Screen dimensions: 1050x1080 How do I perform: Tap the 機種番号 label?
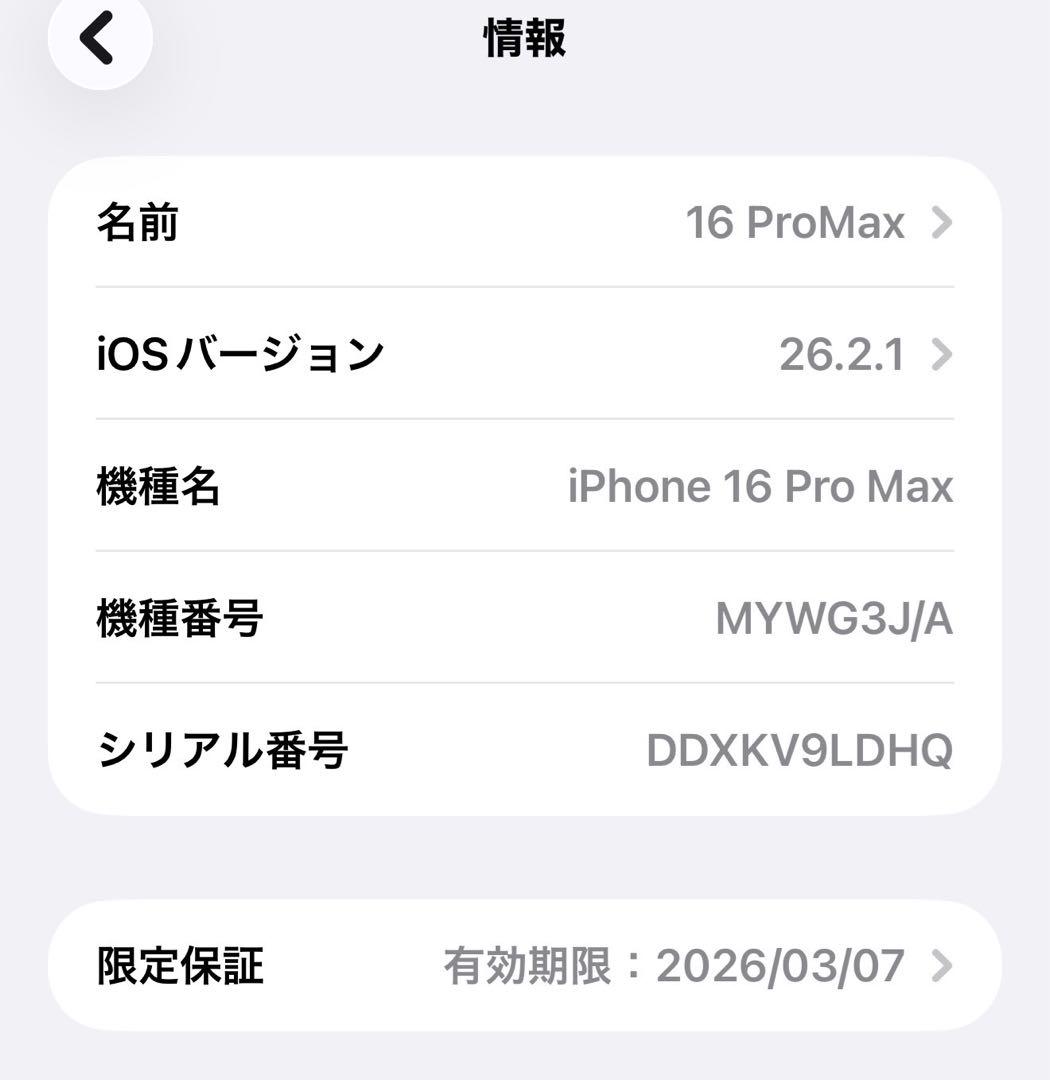[178, 619]
